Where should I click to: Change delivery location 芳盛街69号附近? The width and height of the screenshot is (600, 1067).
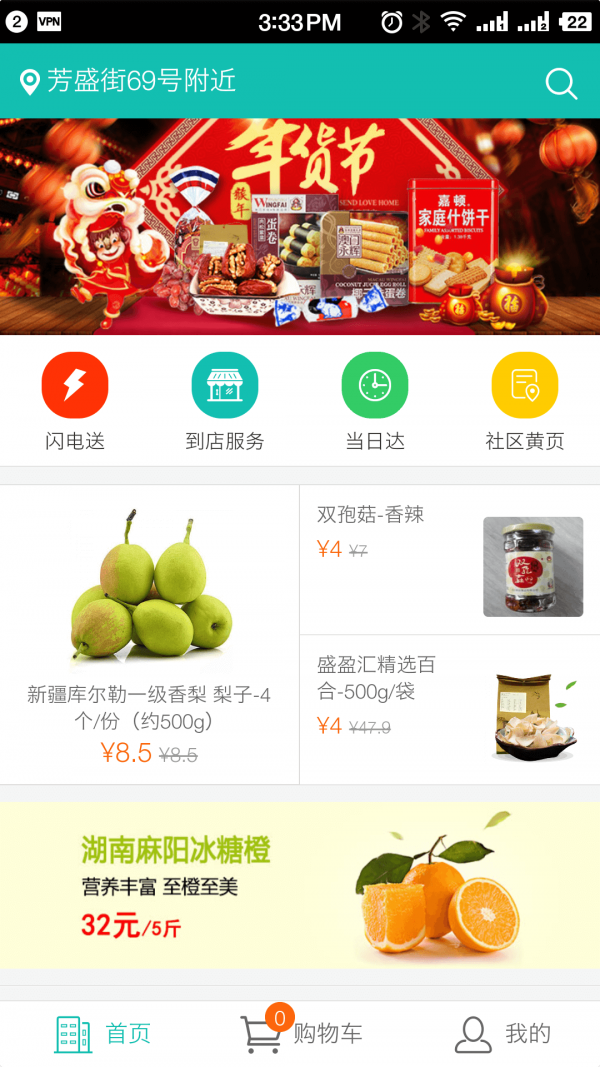coord(130,81)
